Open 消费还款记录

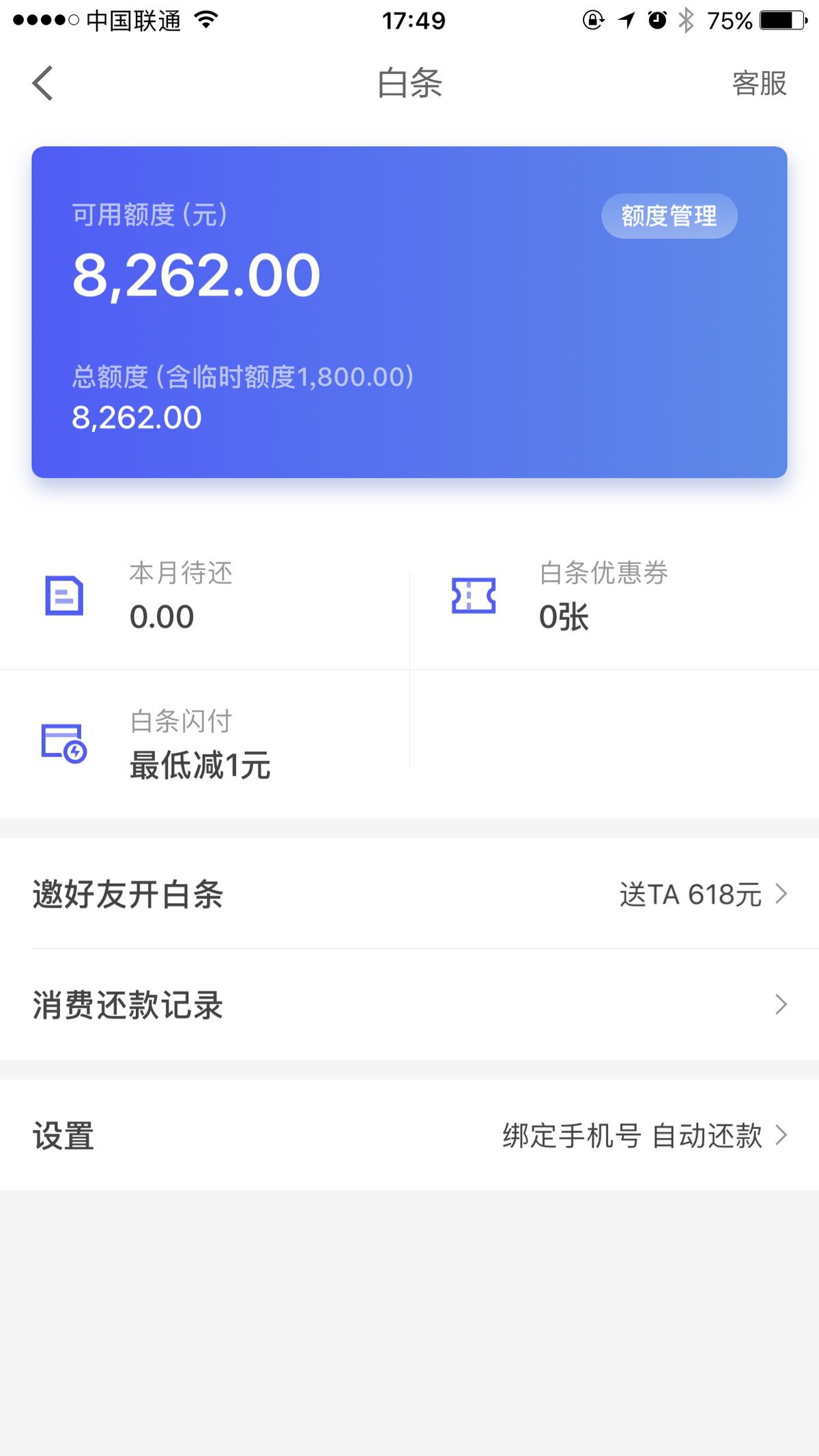409,1004
